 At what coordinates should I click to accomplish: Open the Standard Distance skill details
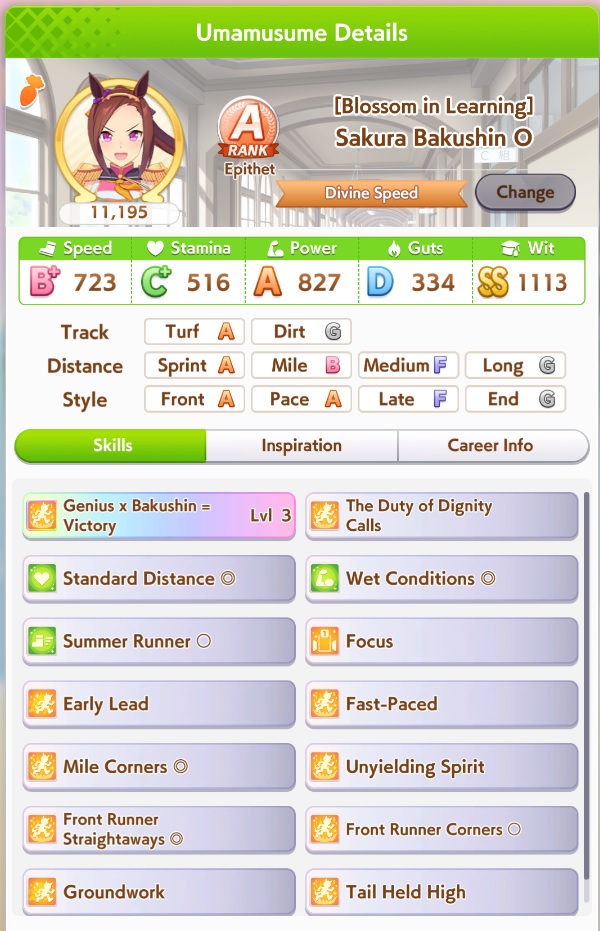click(x=159, y=578)
